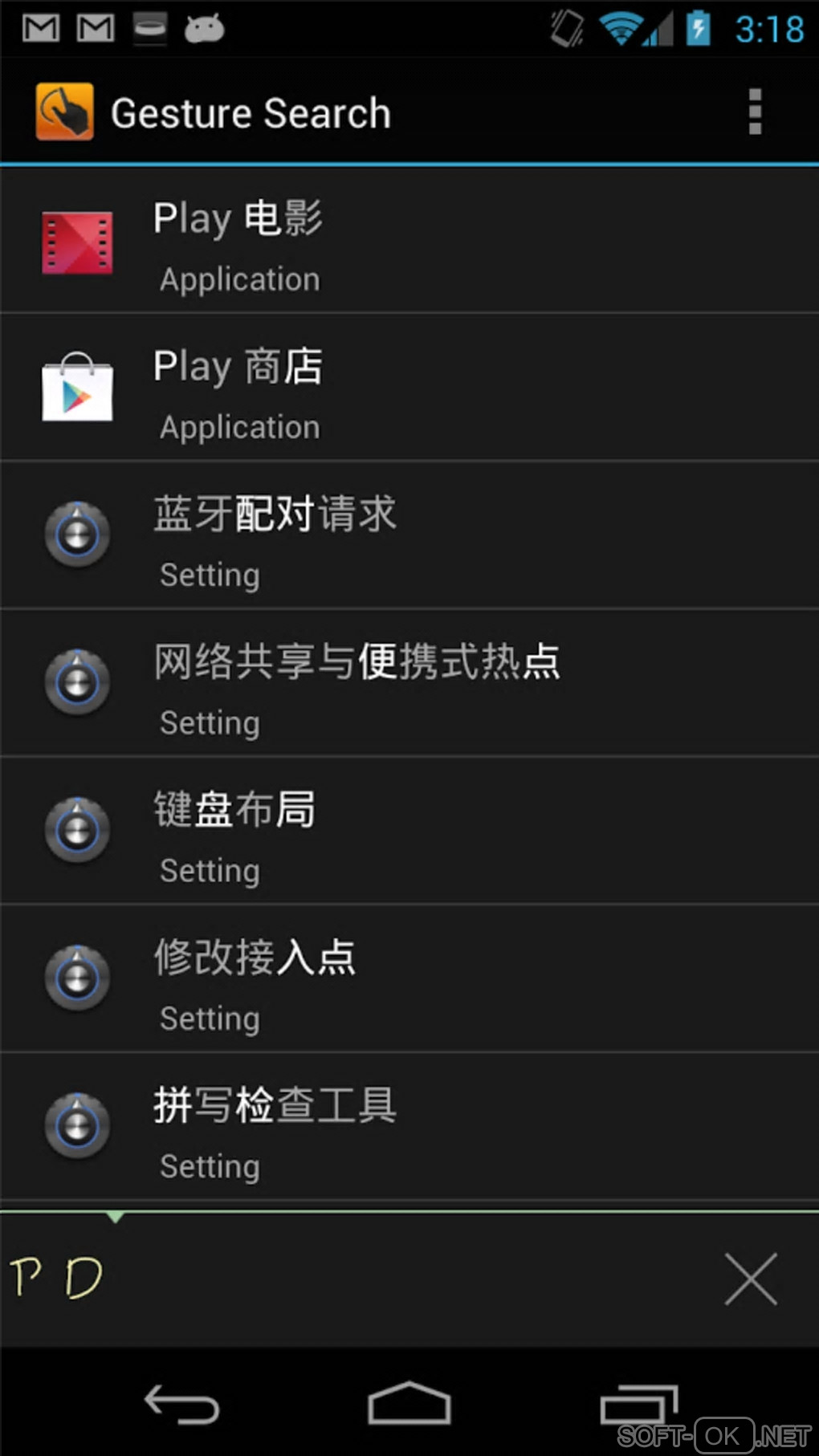Open 键盘布局 setting
Screen dimensions: 819x1456
(x=409, y=832)
